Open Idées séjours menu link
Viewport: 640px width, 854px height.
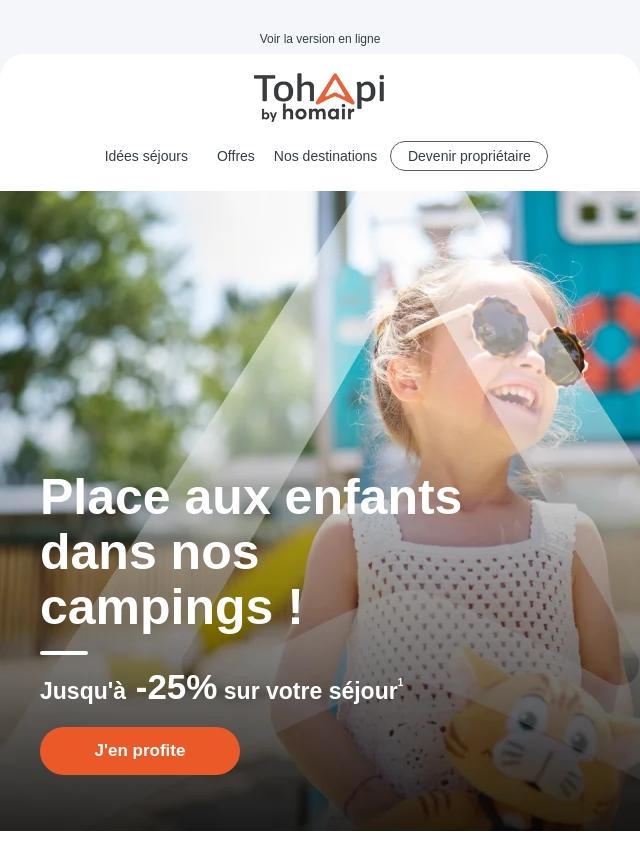click(146, 156)
